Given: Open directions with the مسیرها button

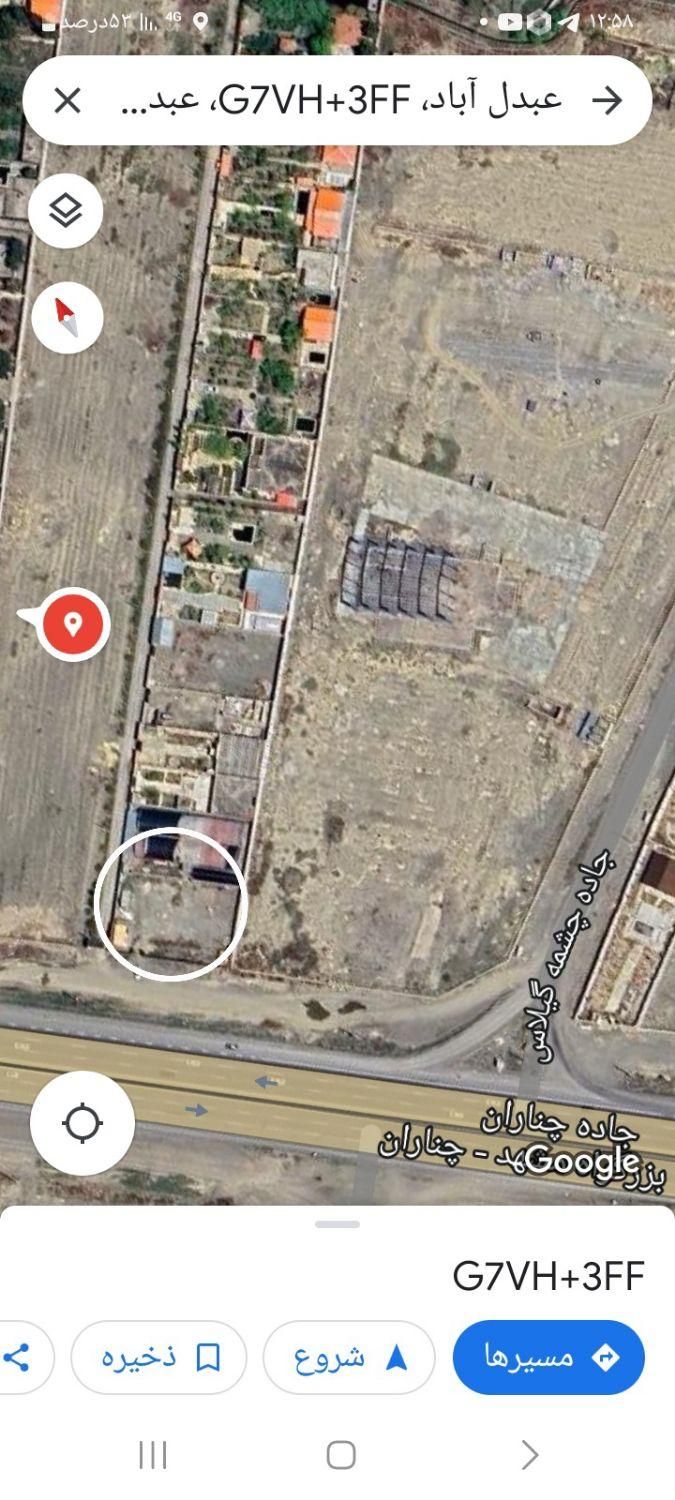Looking at the screenshot, I should 548,1357.
